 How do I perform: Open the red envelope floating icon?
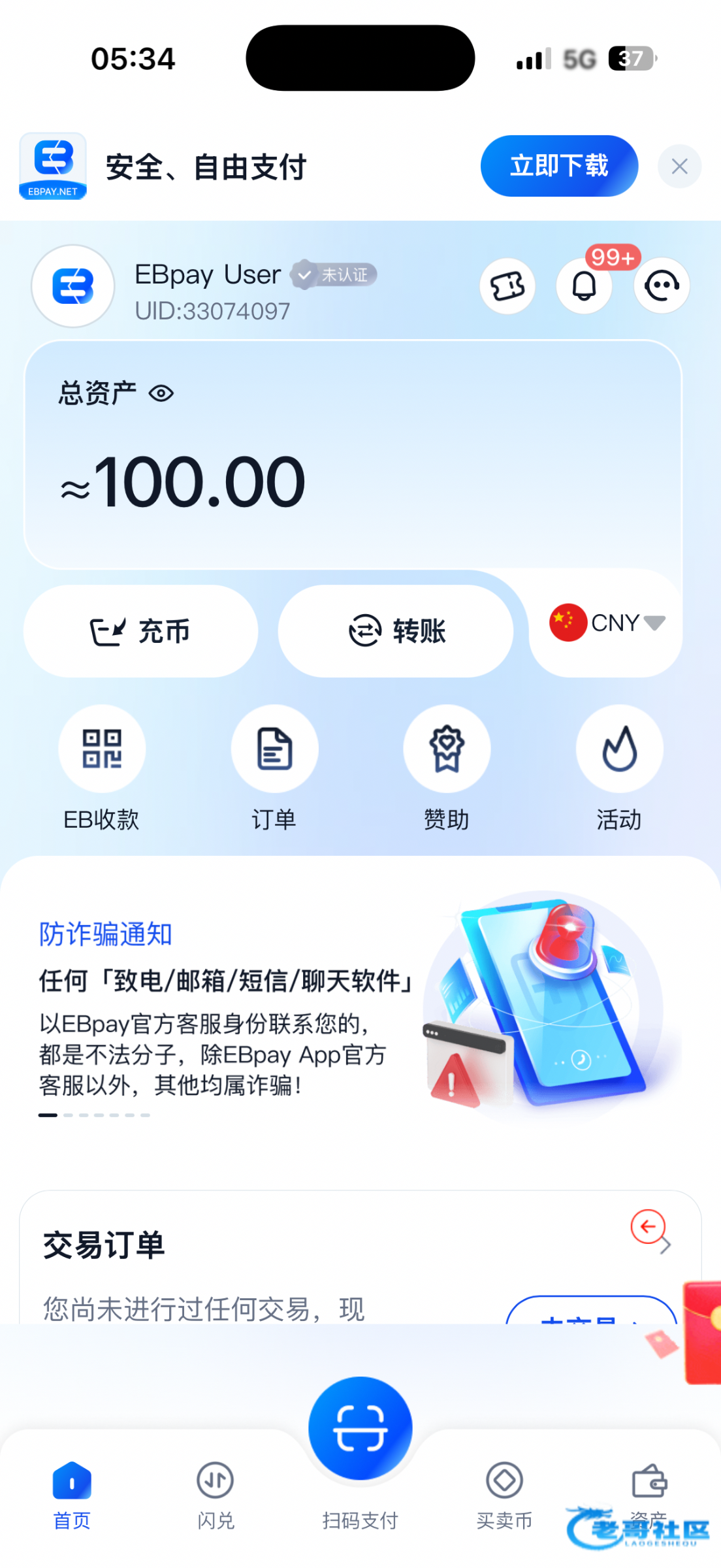[x=702, y=1333]
